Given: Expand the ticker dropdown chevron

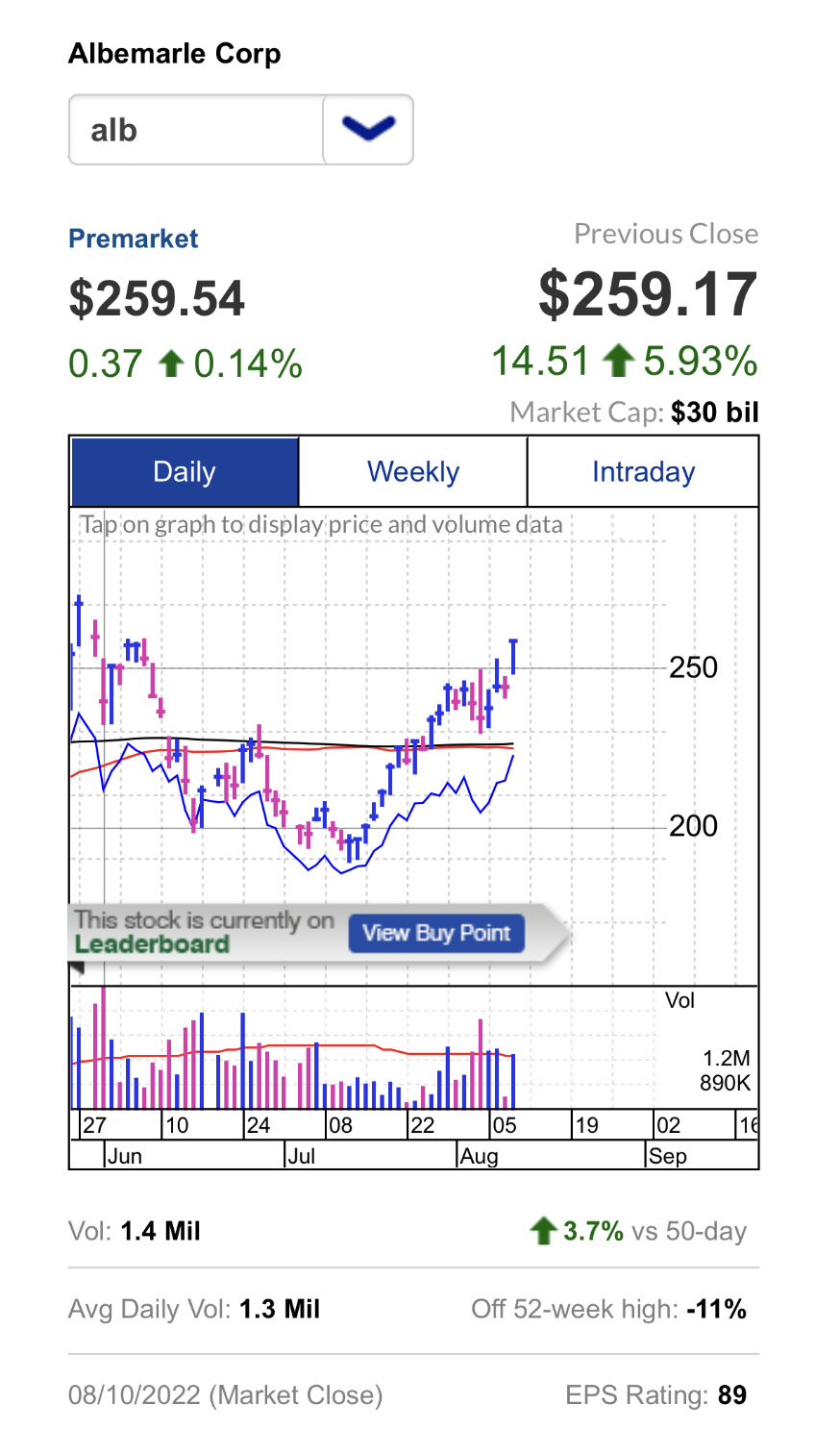Looking at the screenshot, I should pos(368,130).
